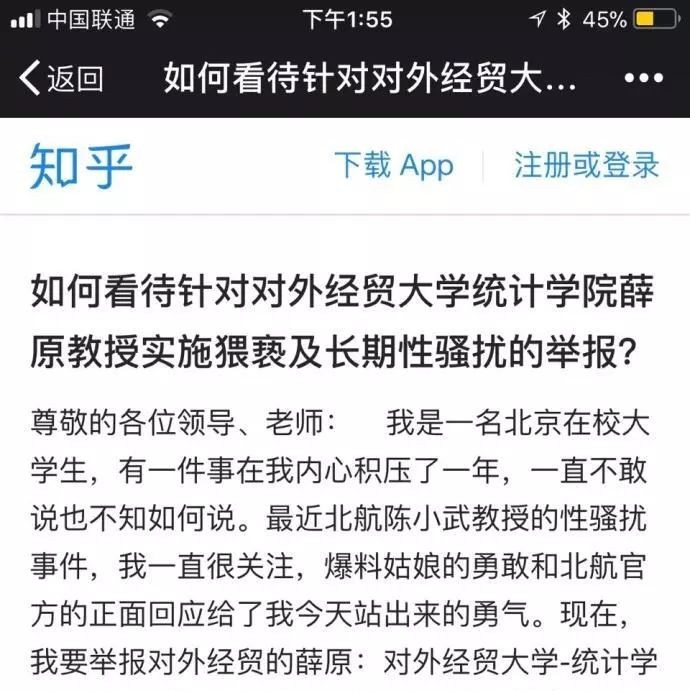Screen dimensions: 690x691
Task: Open the three-dot overflow menu
Action: click(644, 78)
